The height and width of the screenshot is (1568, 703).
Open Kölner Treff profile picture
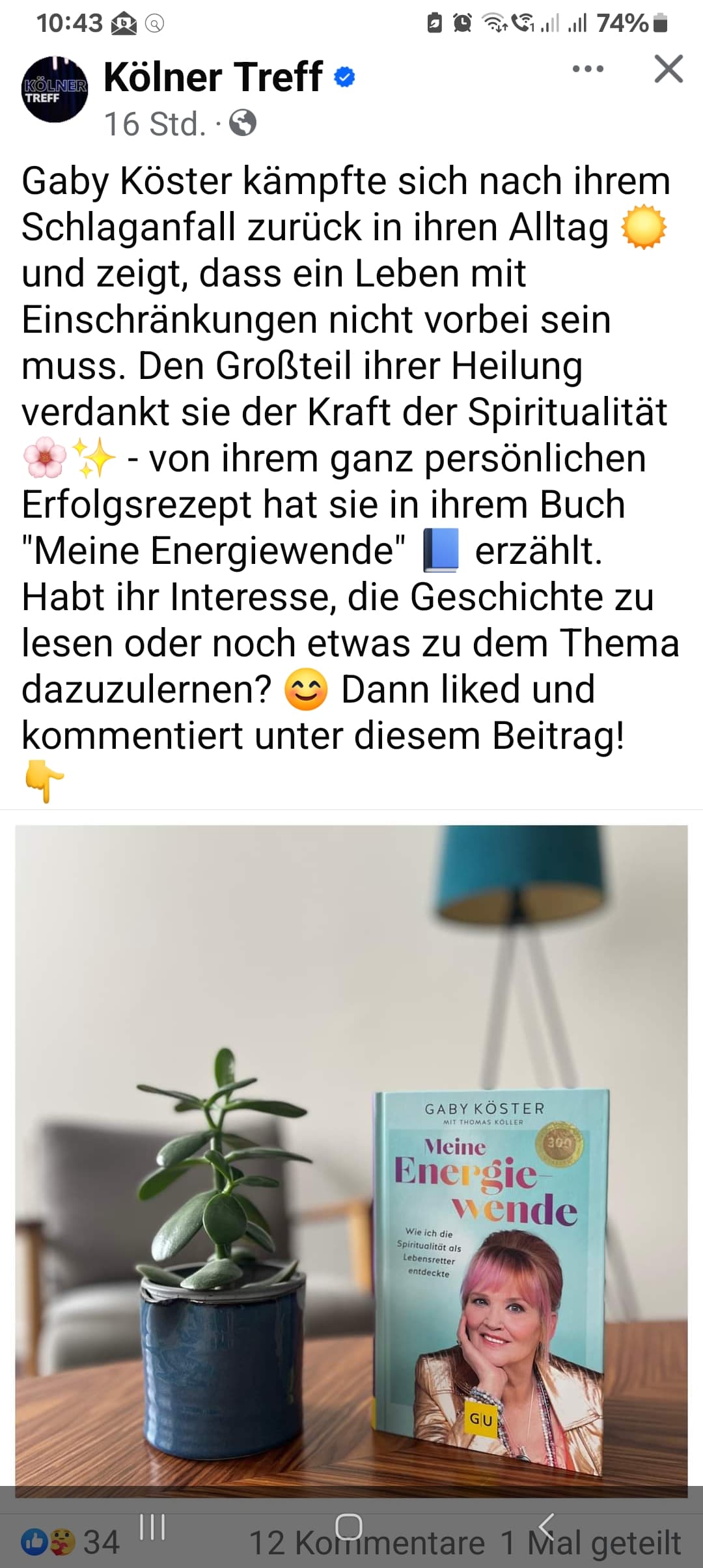click(55, 90)
